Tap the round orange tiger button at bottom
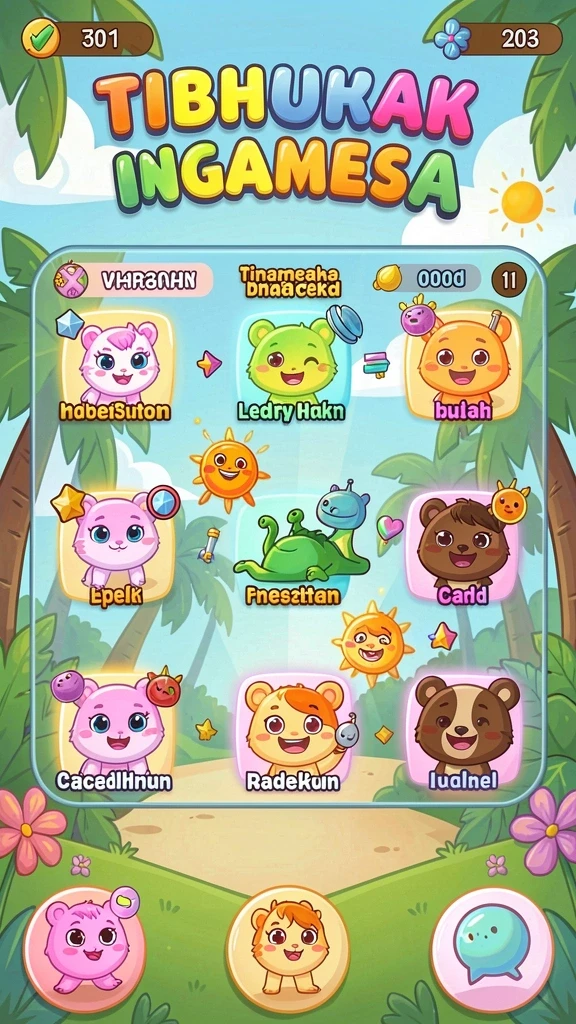 [x=288, y=950]
